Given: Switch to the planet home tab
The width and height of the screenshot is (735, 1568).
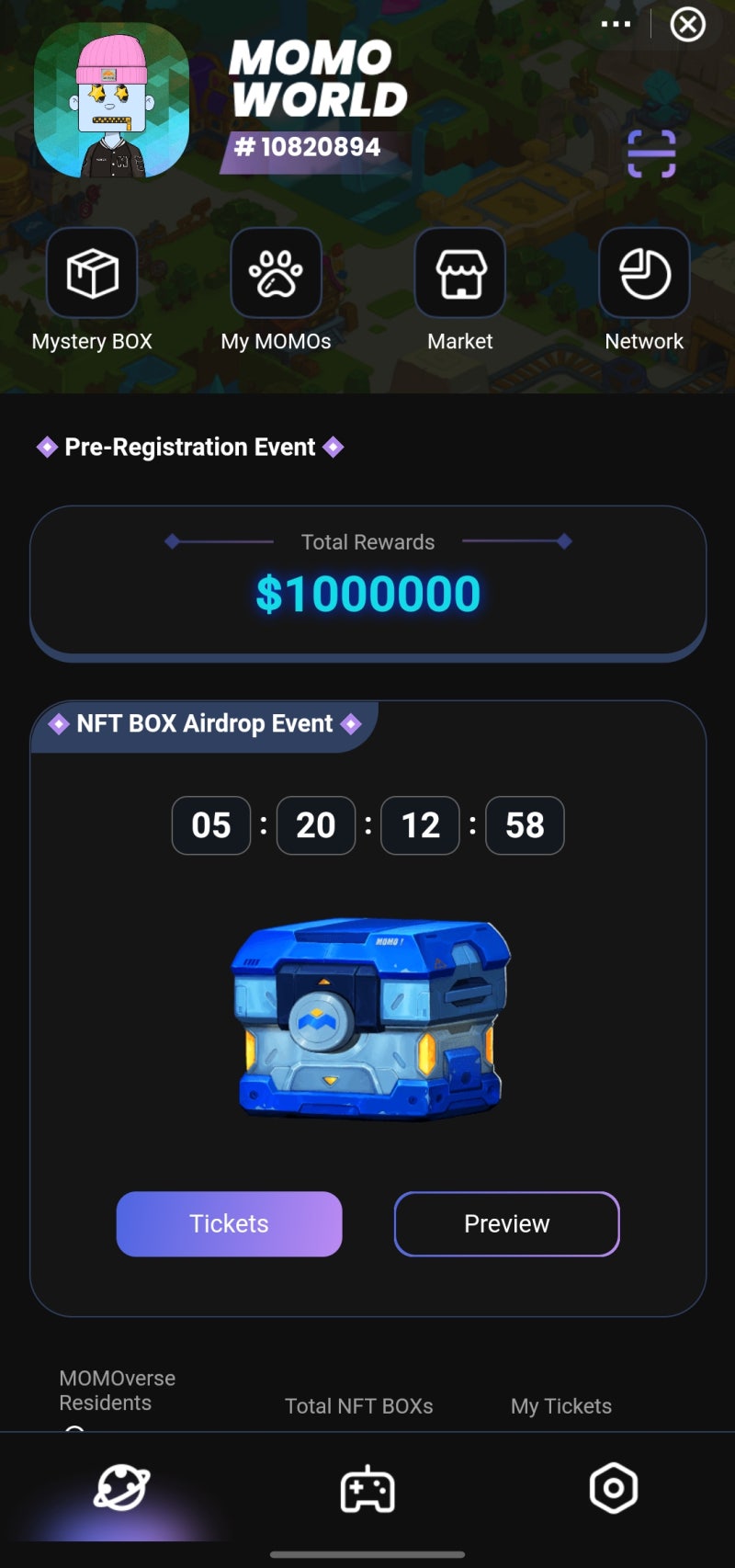Looking at the screenshot, I should 122,1488.
